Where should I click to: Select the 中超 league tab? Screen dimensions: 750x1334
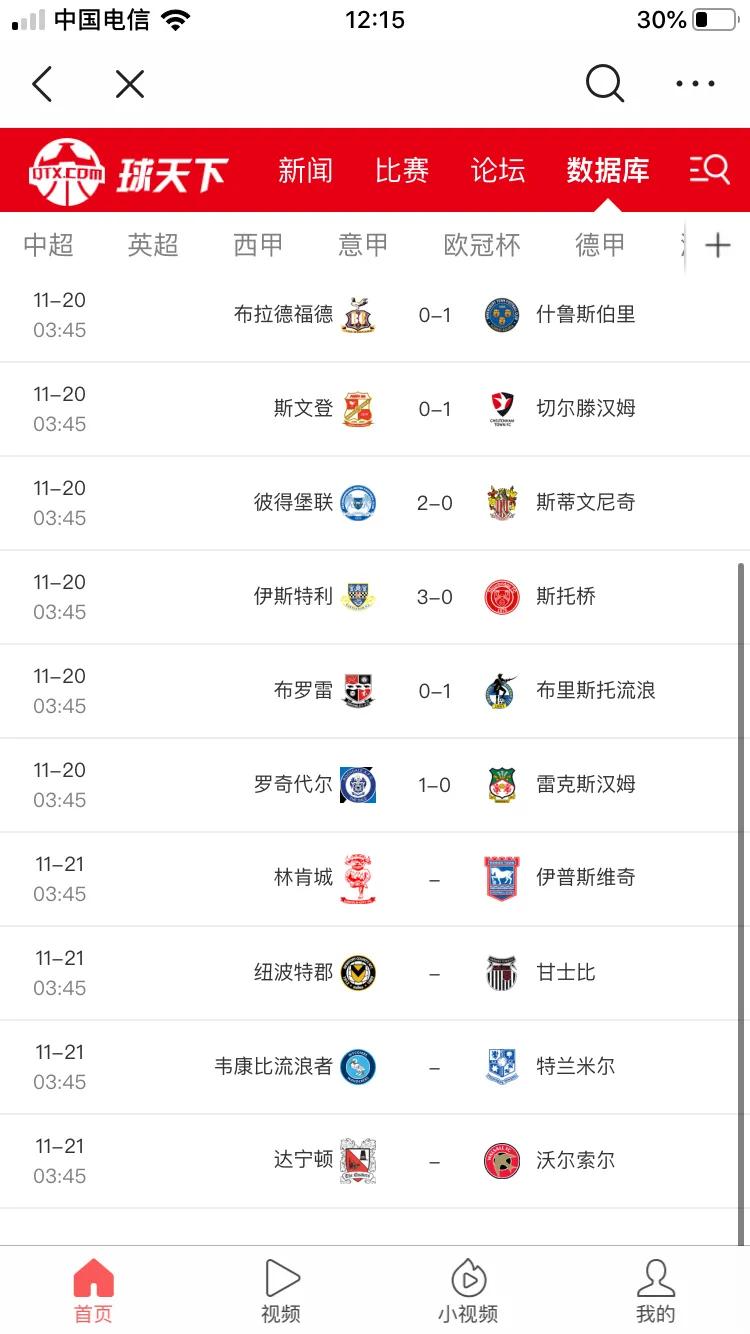[x=48, y=244]
